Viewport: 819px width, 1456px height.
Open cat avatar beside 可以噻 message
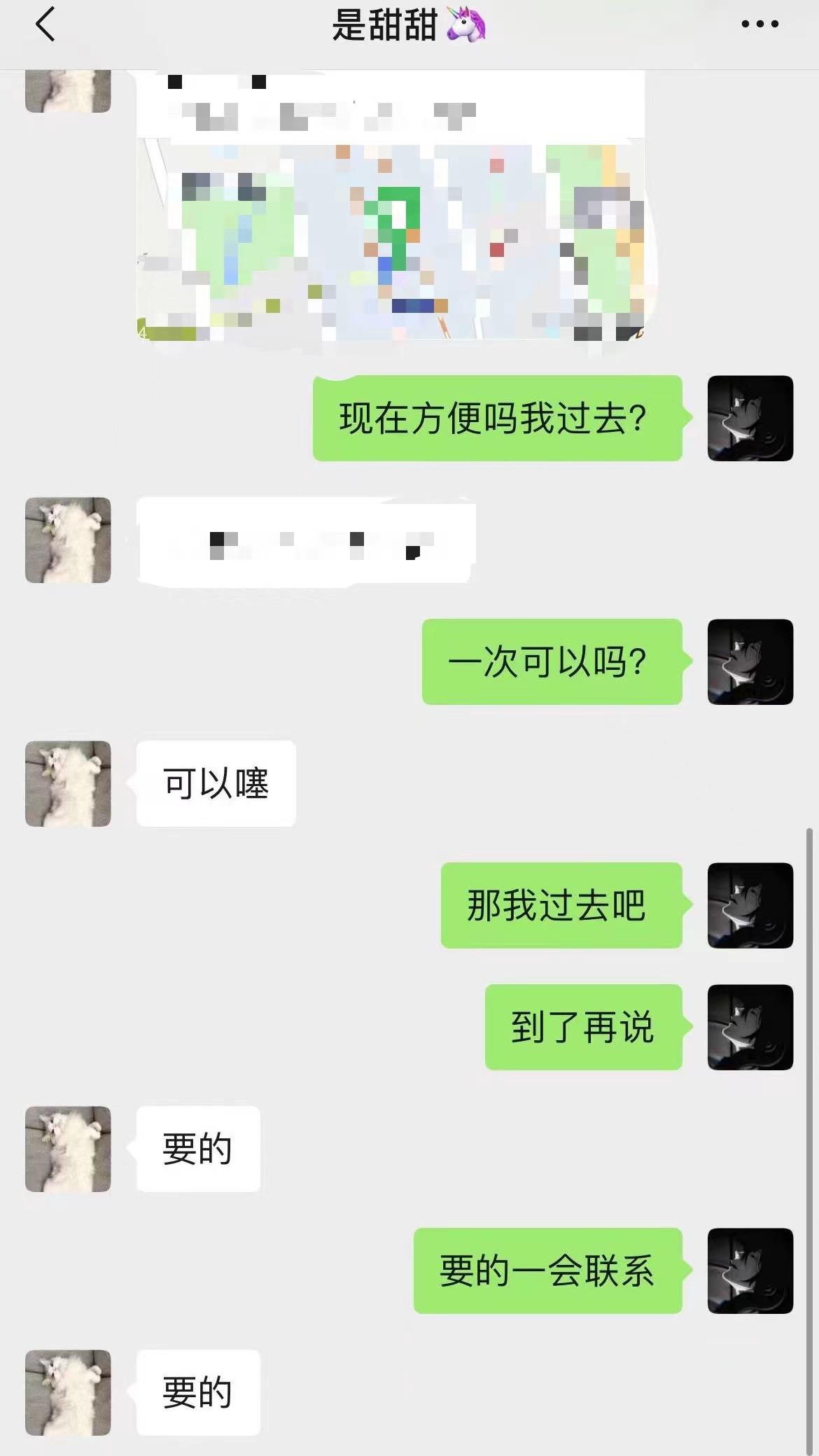click(x=68, y=783)
